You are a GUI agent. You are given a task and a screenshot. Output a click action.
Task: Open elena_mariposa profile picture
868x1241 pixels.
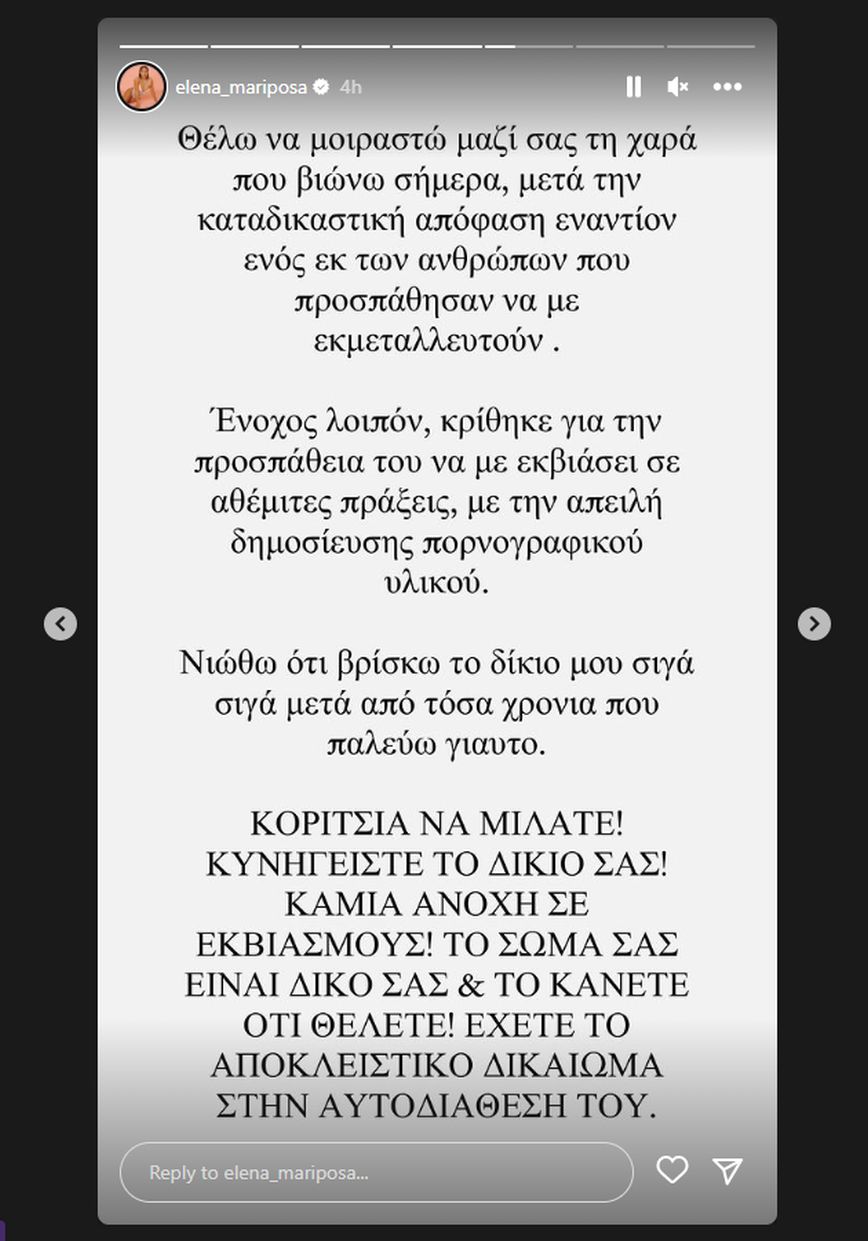(142, 87)
